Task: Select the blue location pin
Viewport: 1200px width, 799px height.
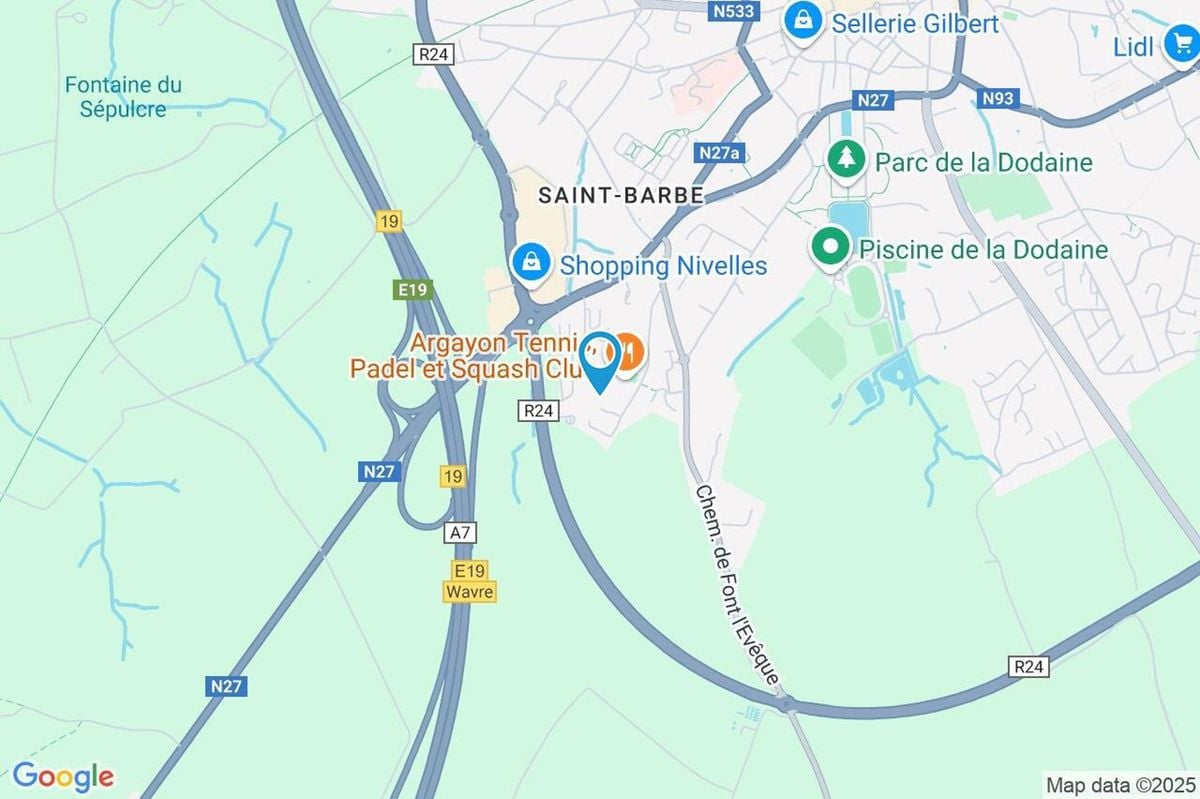Action: [600, 358]
